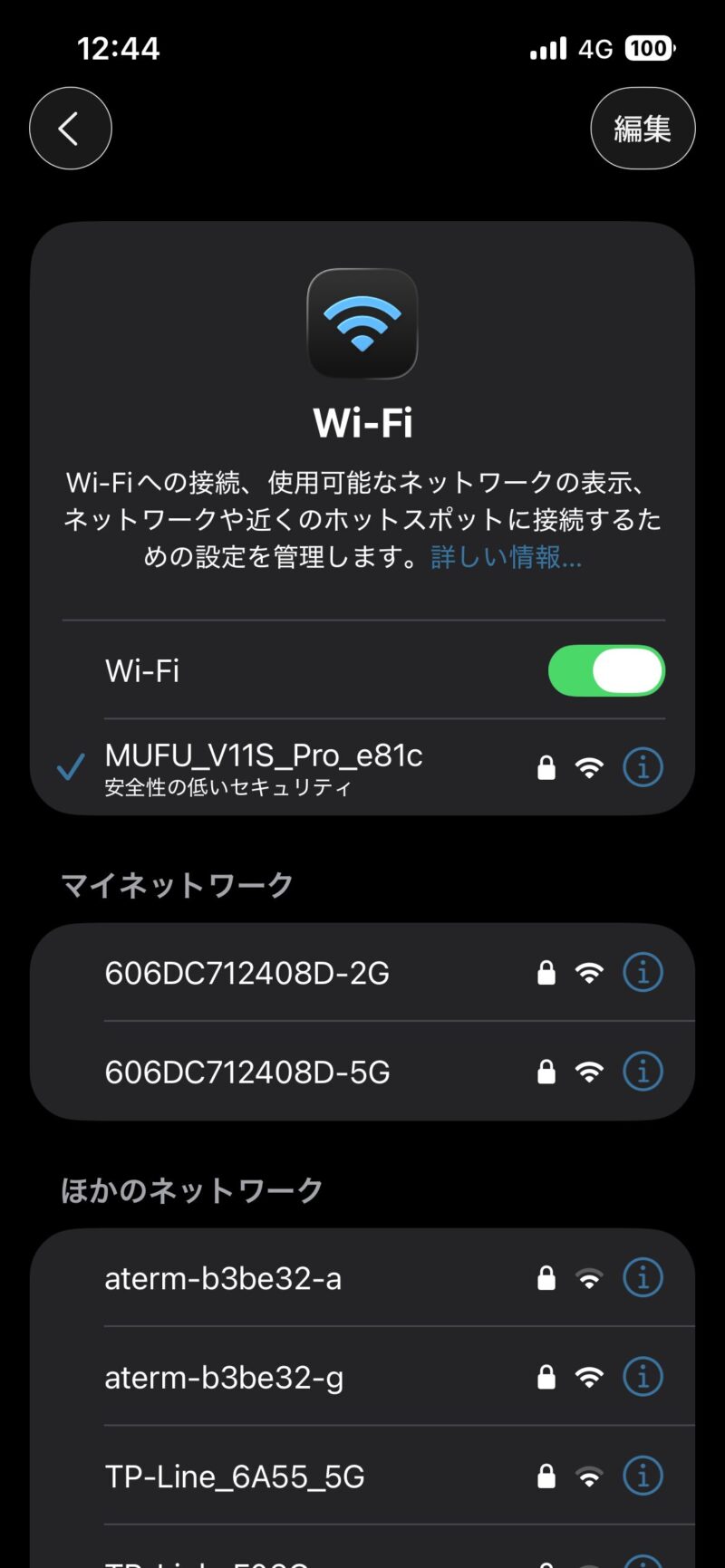Open the info button for aterm-b3be32-g
The width and height of the screenshot is (725, 1568).
(643, 1377)
